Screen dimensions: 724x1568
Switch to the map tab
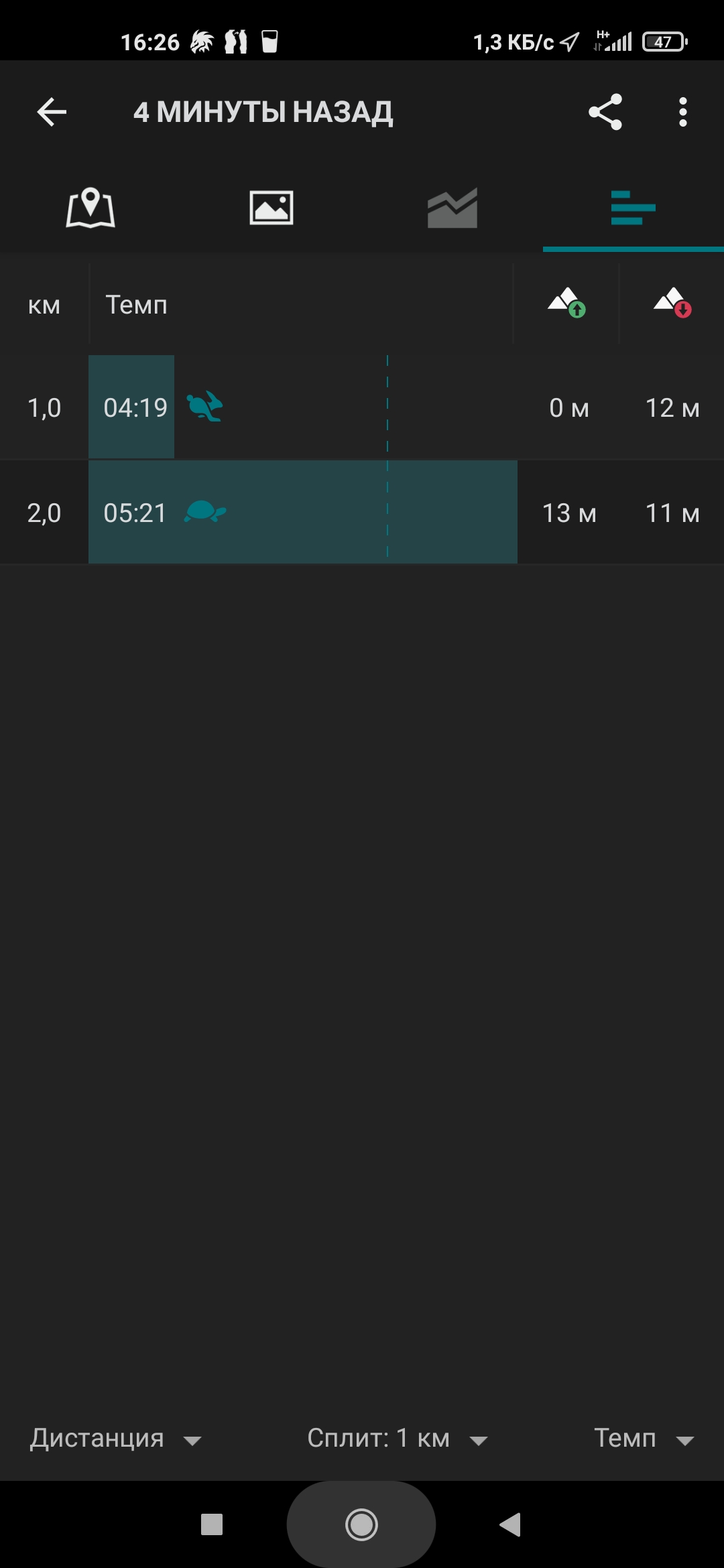tap(90, 208)
